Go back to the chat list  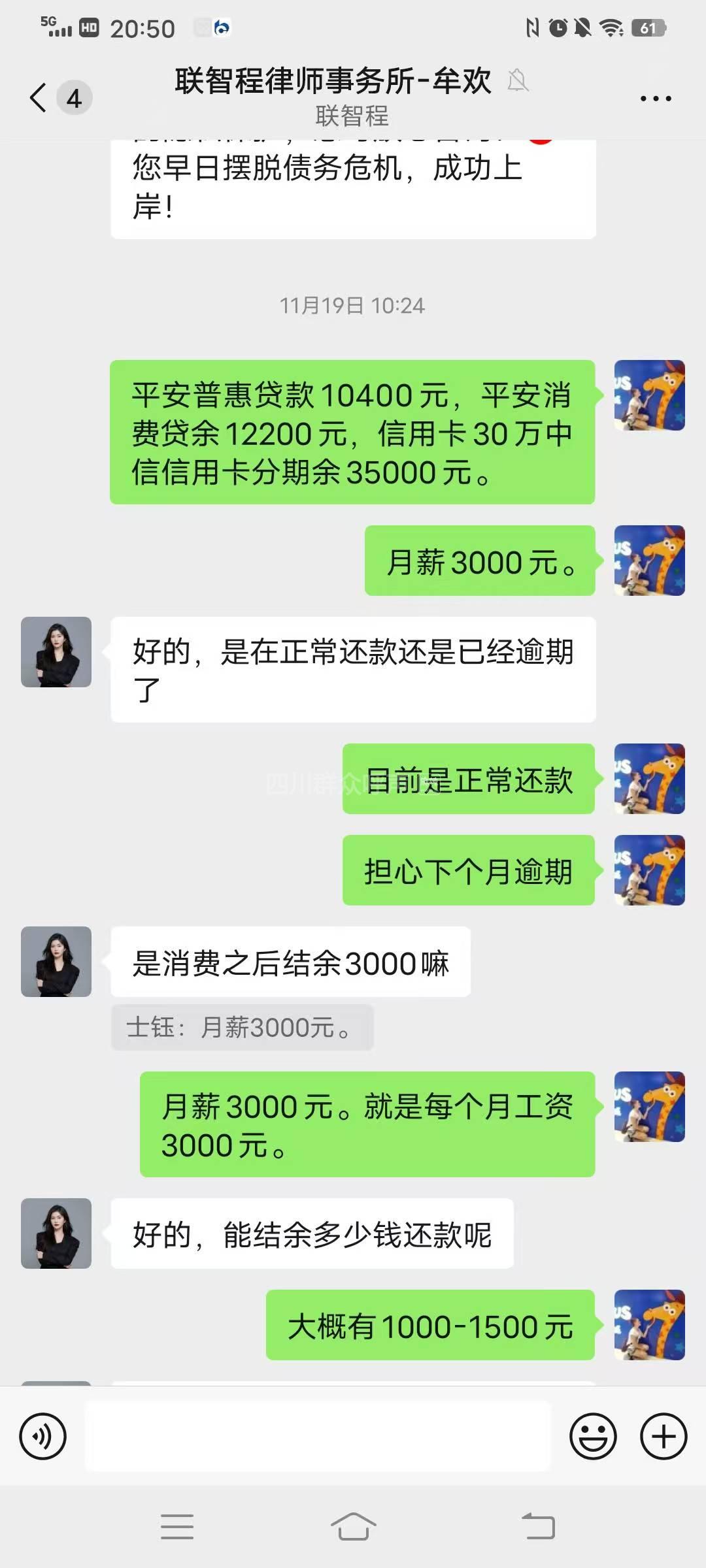click(39, 98)
